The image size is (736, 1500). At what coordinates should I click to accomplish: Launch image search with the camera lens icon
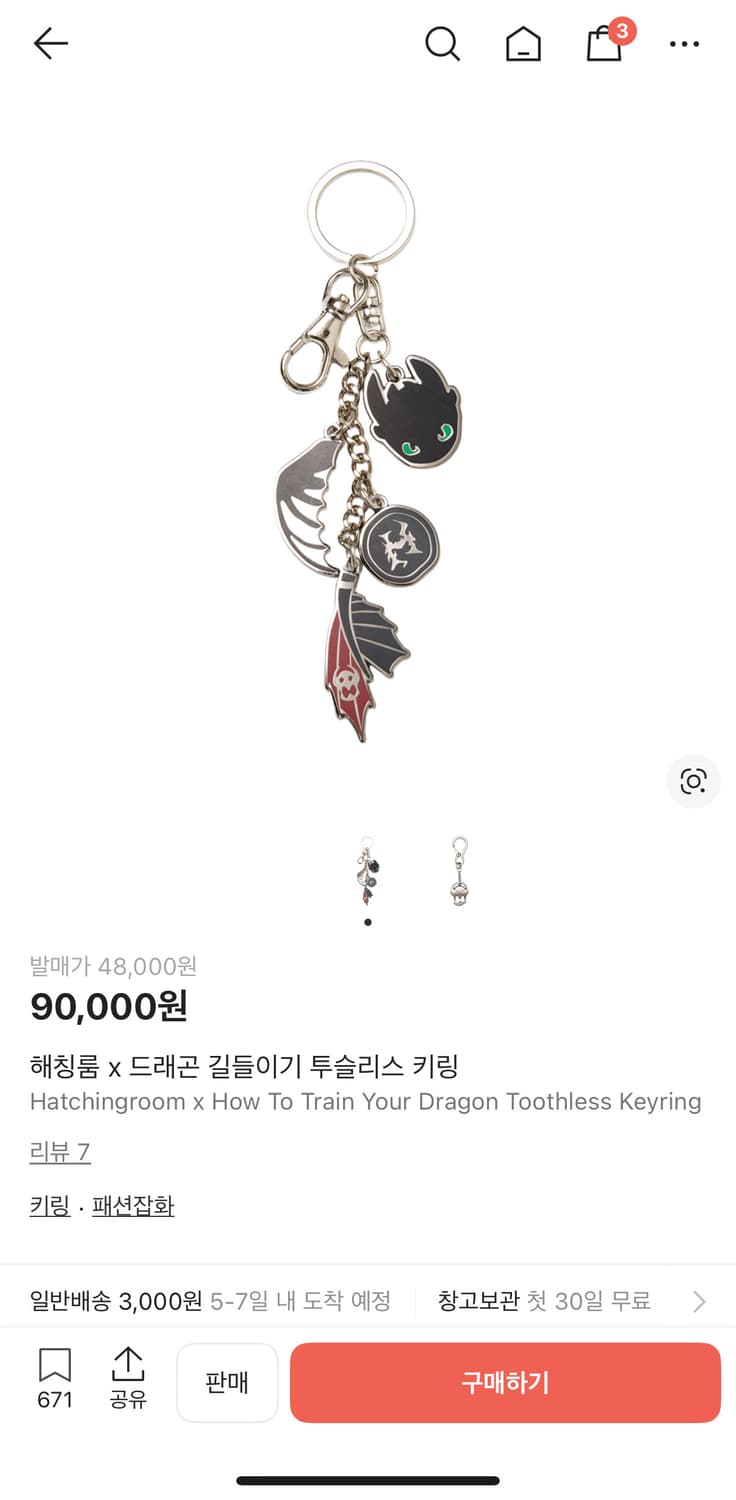(x=693, y=782)
